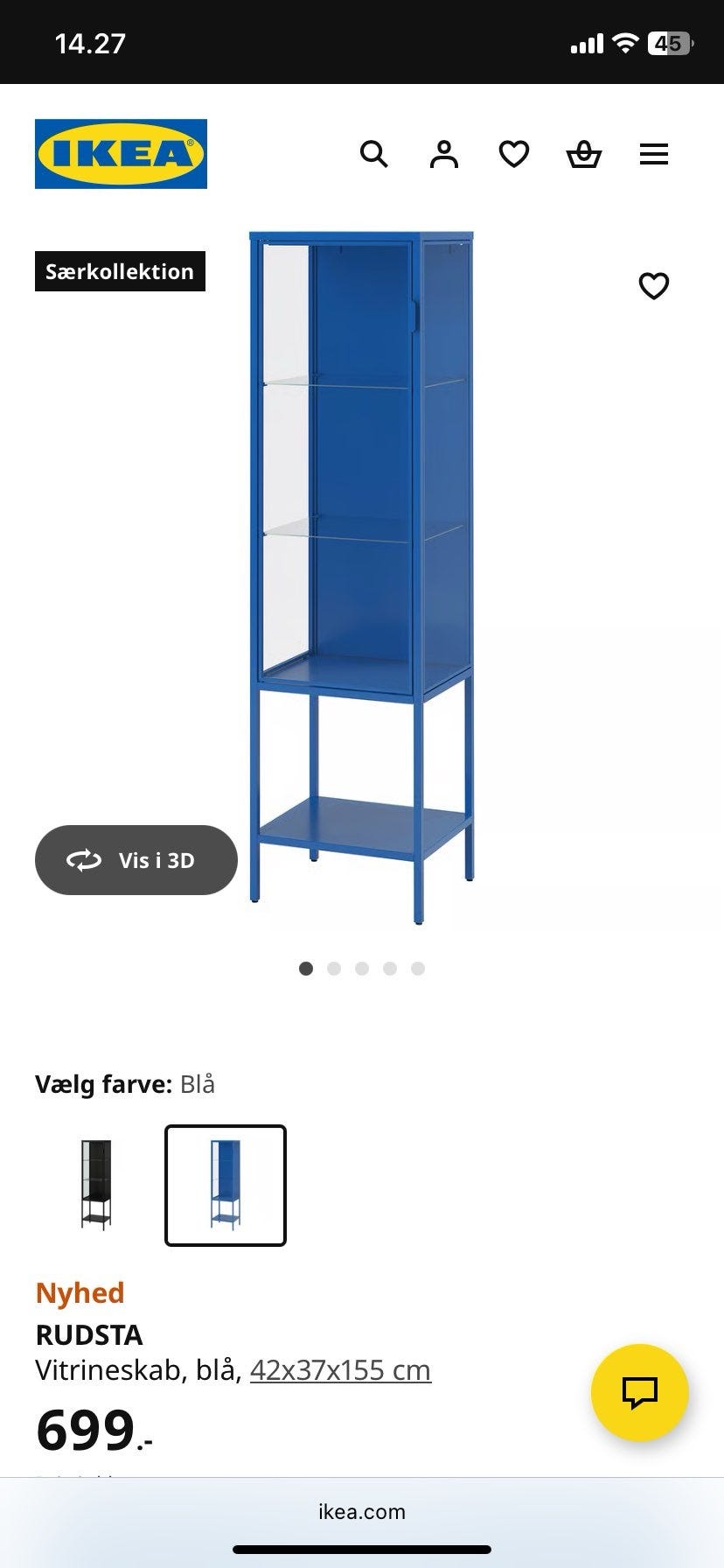Click the IKEA logo
Image resolution: width=724 pixels, height=1568 pixels.
121,153
